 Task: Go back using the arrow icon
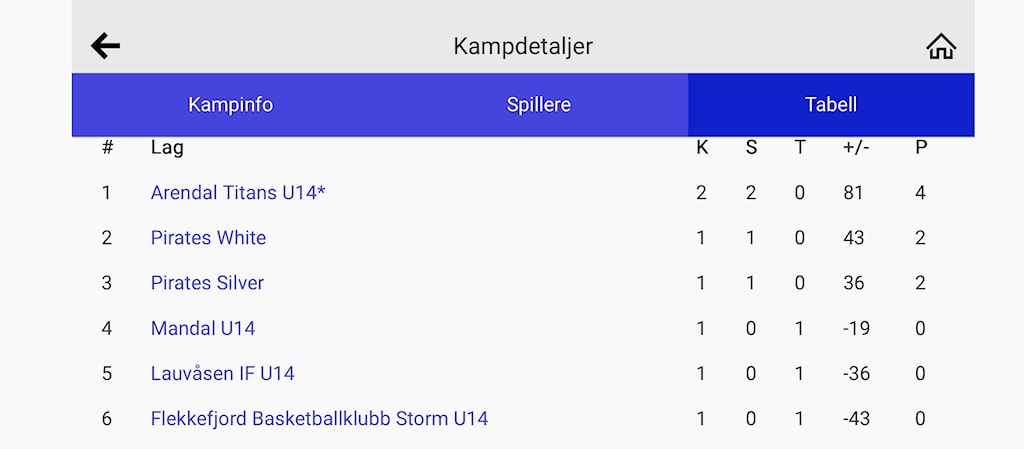(105, 45)
